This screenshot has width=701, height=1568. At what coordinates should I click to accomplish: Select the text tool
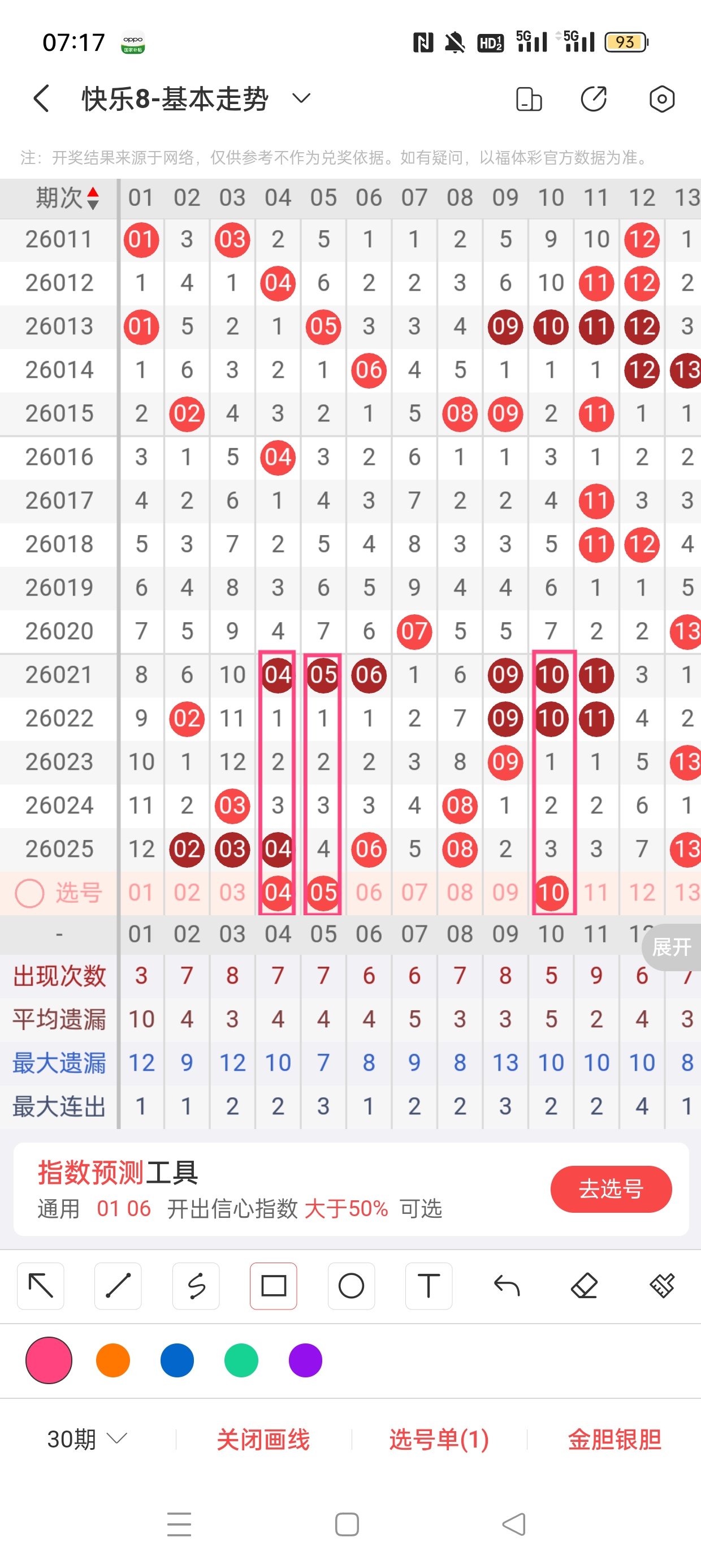(x=429, y=1286)
